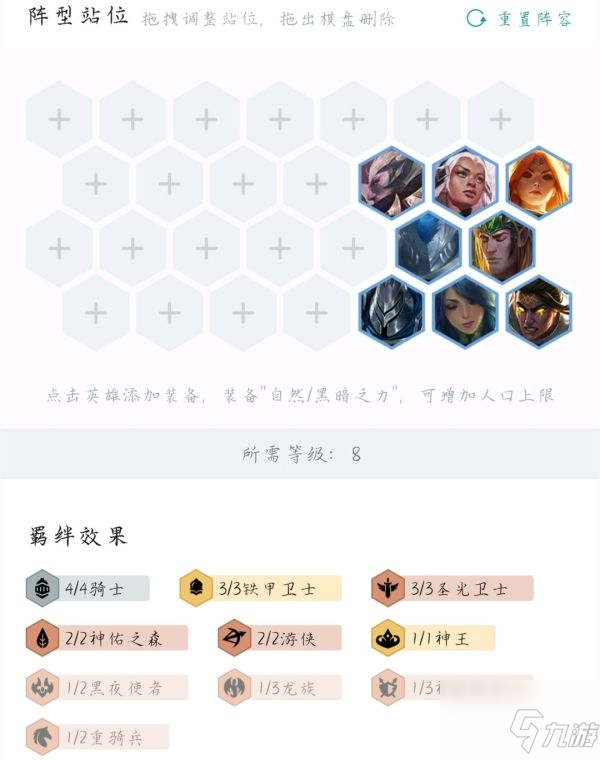Check the 1/3龙族 trait chip
The image size is (600, 760).
coord(280,686)
